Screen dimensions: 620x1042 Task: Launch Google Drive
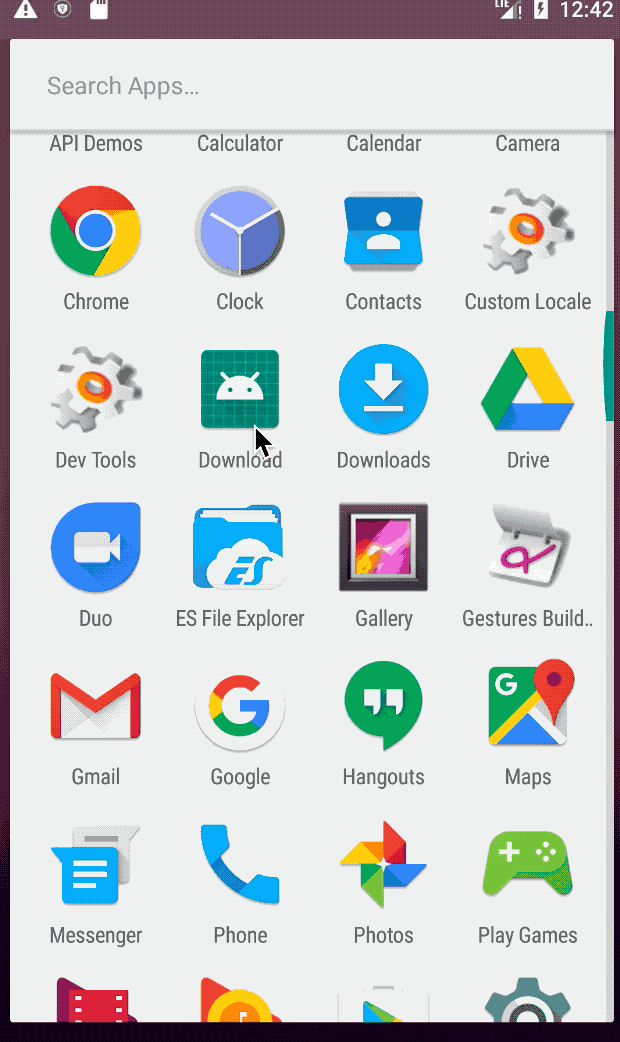click(x=528, y=390)
